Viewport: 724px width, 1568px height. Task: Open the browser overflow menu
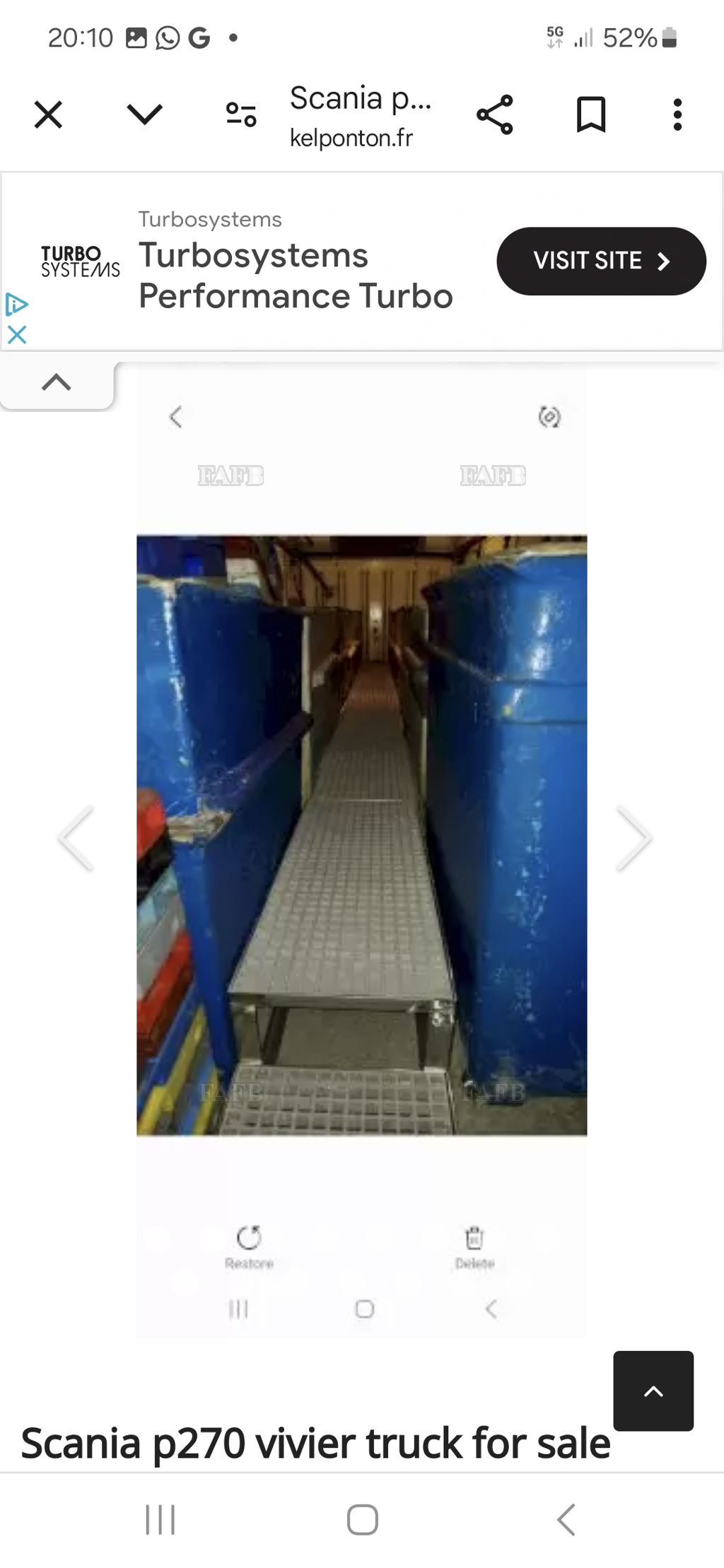click(x=677, y=114)
